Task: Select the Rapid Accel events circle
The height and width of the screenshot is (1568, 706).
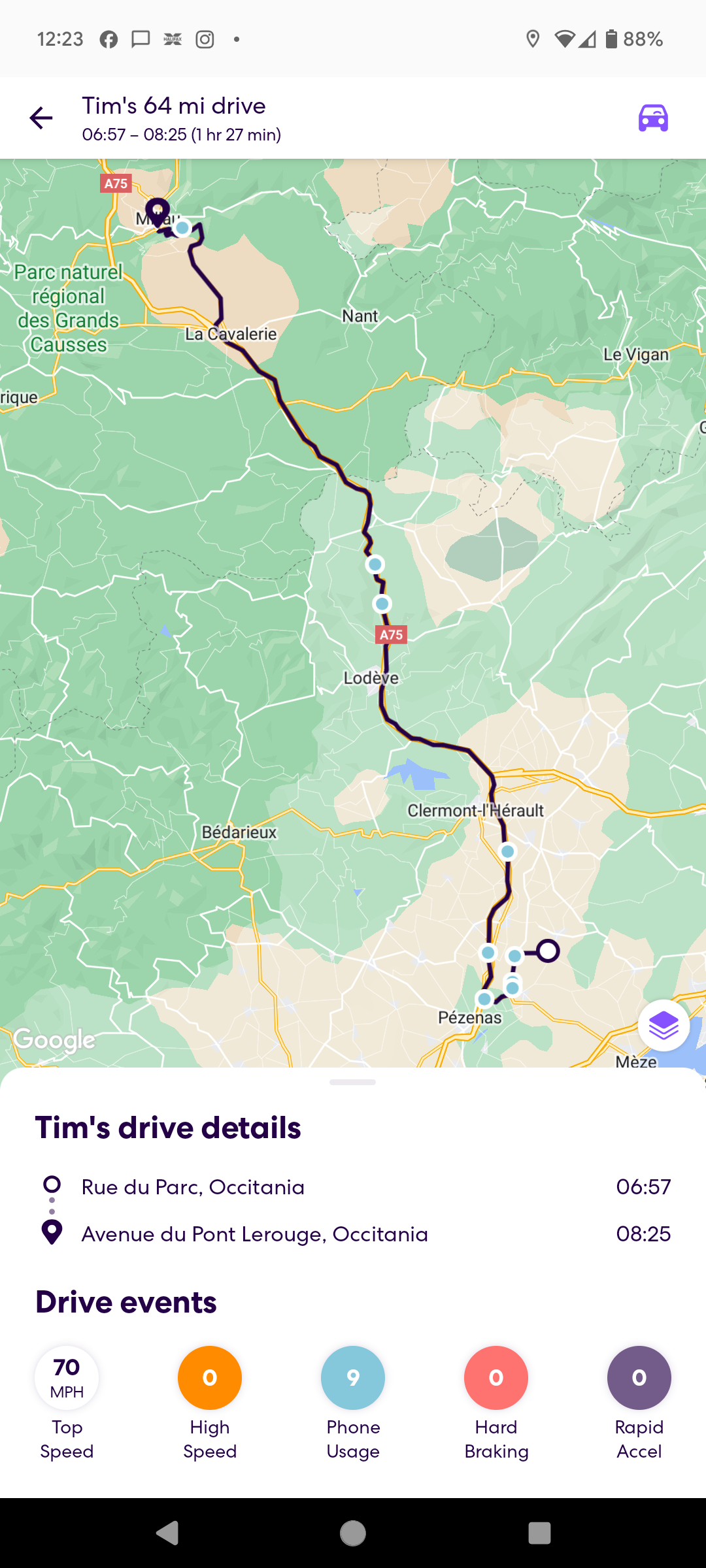Action: click(x=639, y=1378)
